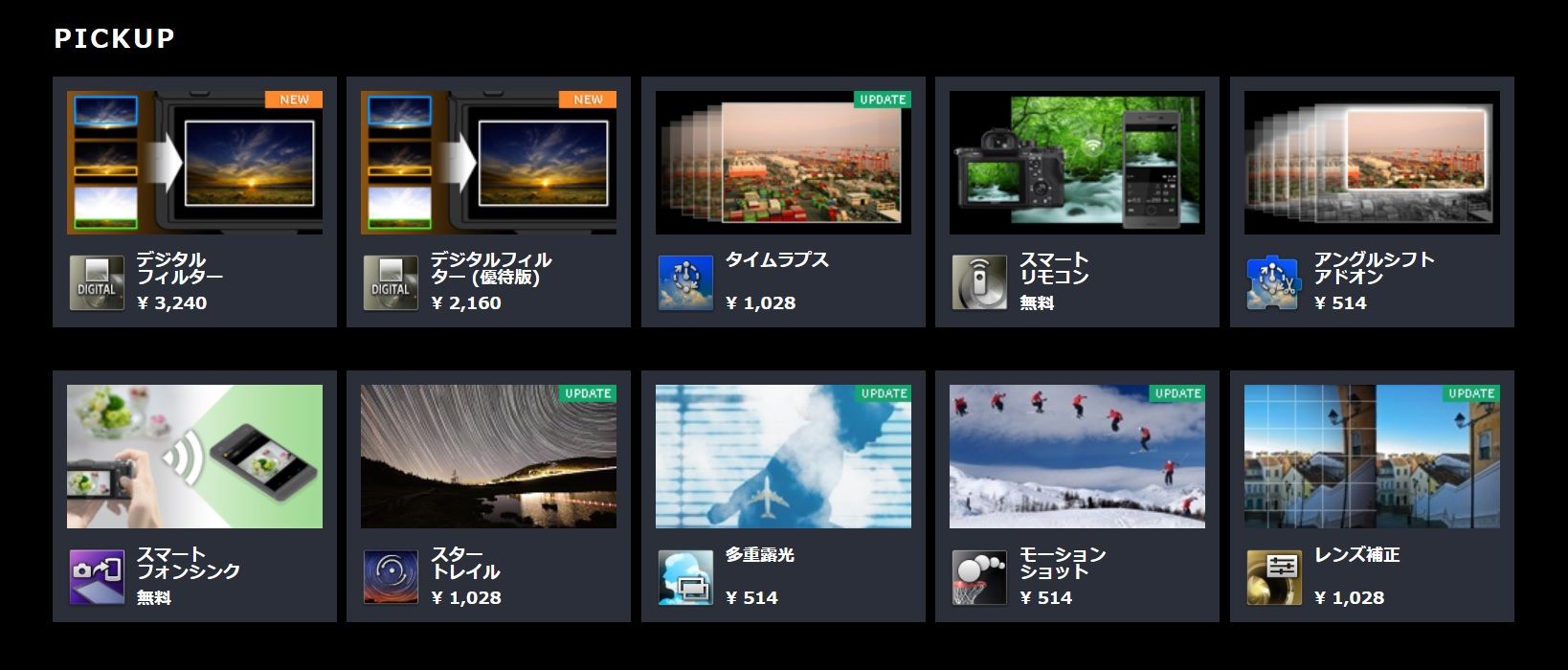The height and width of the screenshot is (670, 1568).
Task: View the モーションショット card
Action: click(1077, 497)
